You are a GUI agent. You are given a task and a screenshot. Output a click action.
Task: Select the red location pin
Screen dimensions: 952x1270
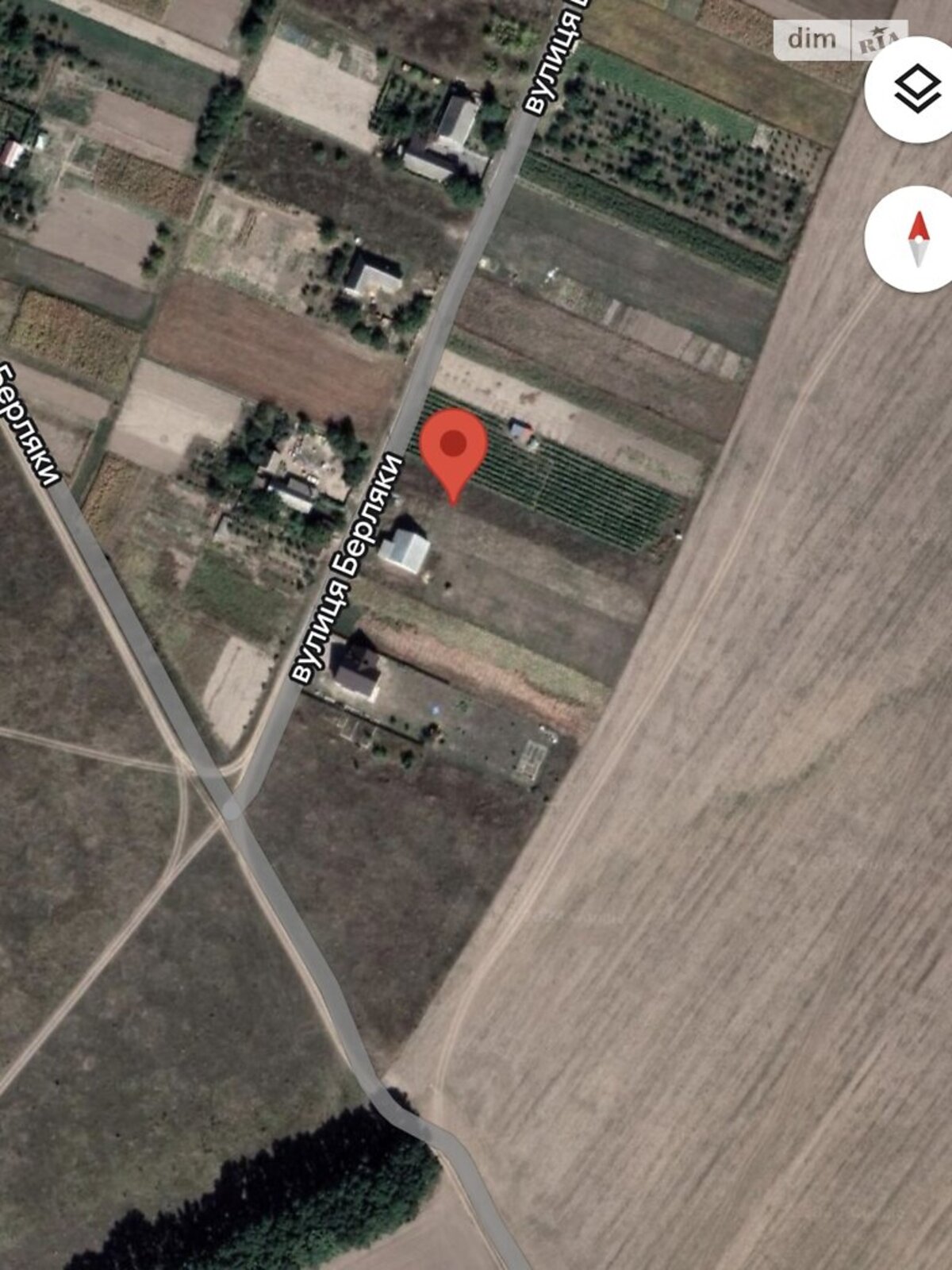coord(453,448)
